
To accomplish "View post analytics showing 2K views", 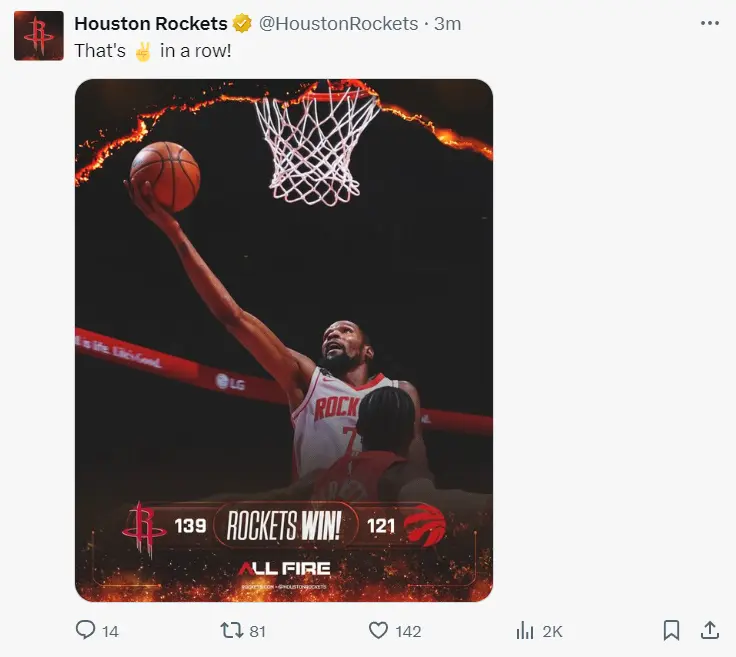I will (x=525, y=630).
